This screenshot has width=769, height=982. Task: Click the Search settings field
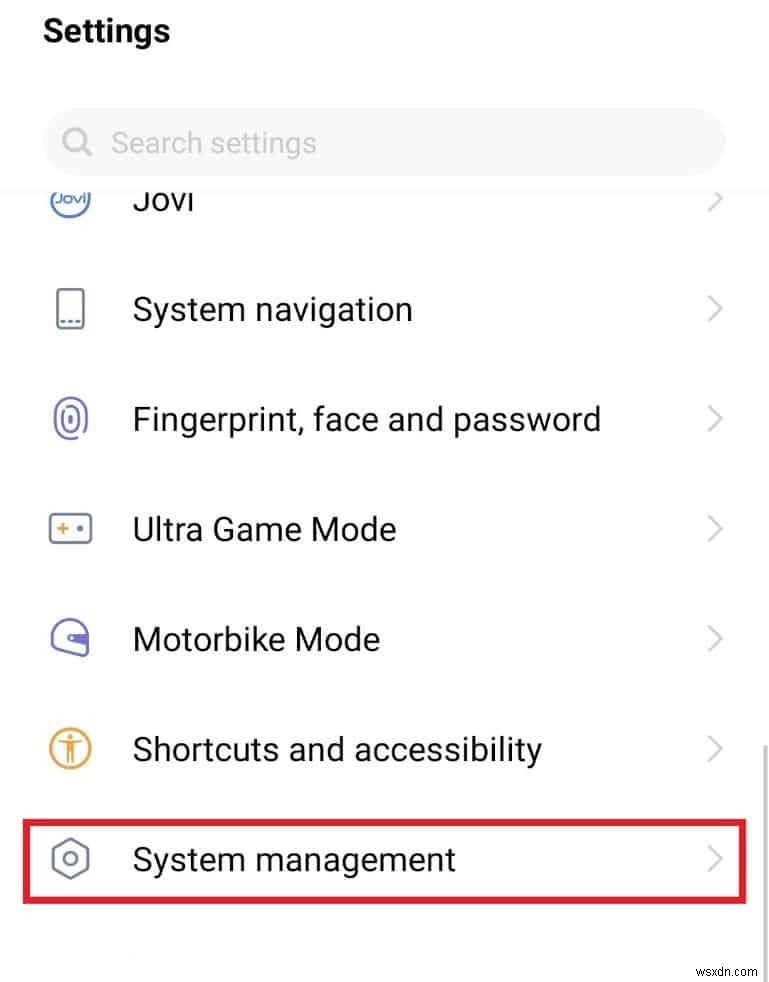(384, 142)
